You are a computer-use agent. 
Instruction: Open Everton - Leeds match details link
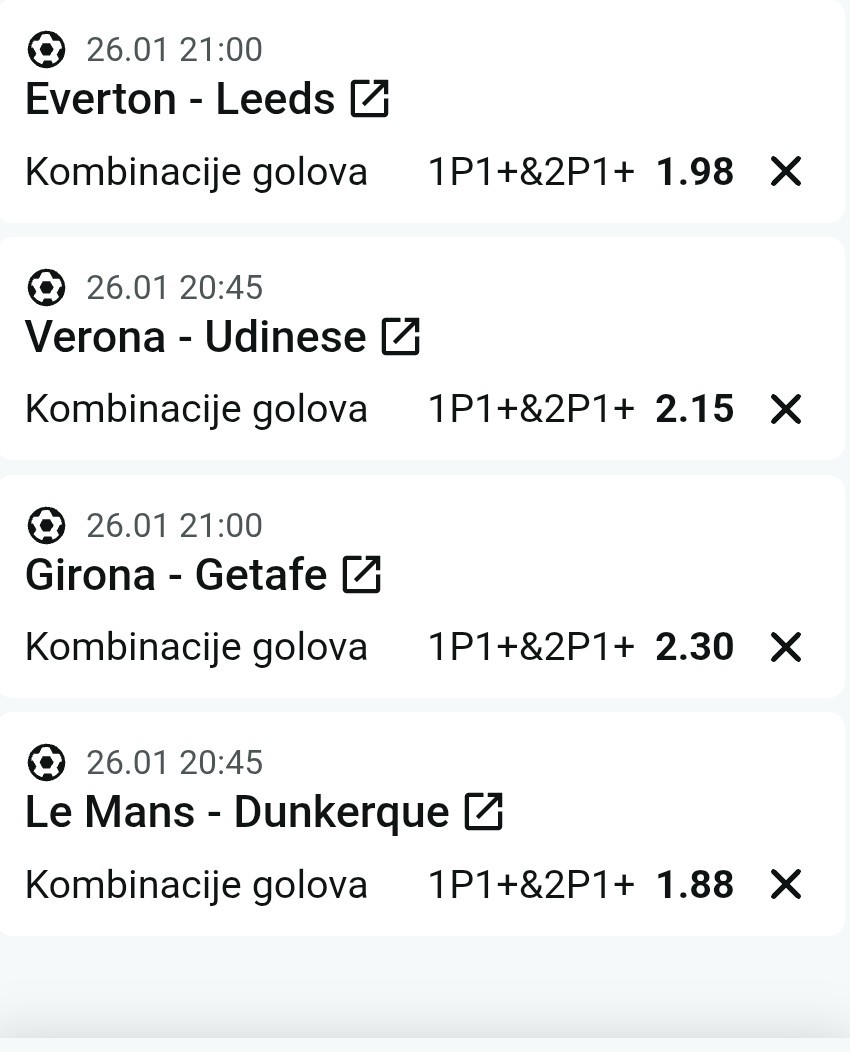coord(369,99)
